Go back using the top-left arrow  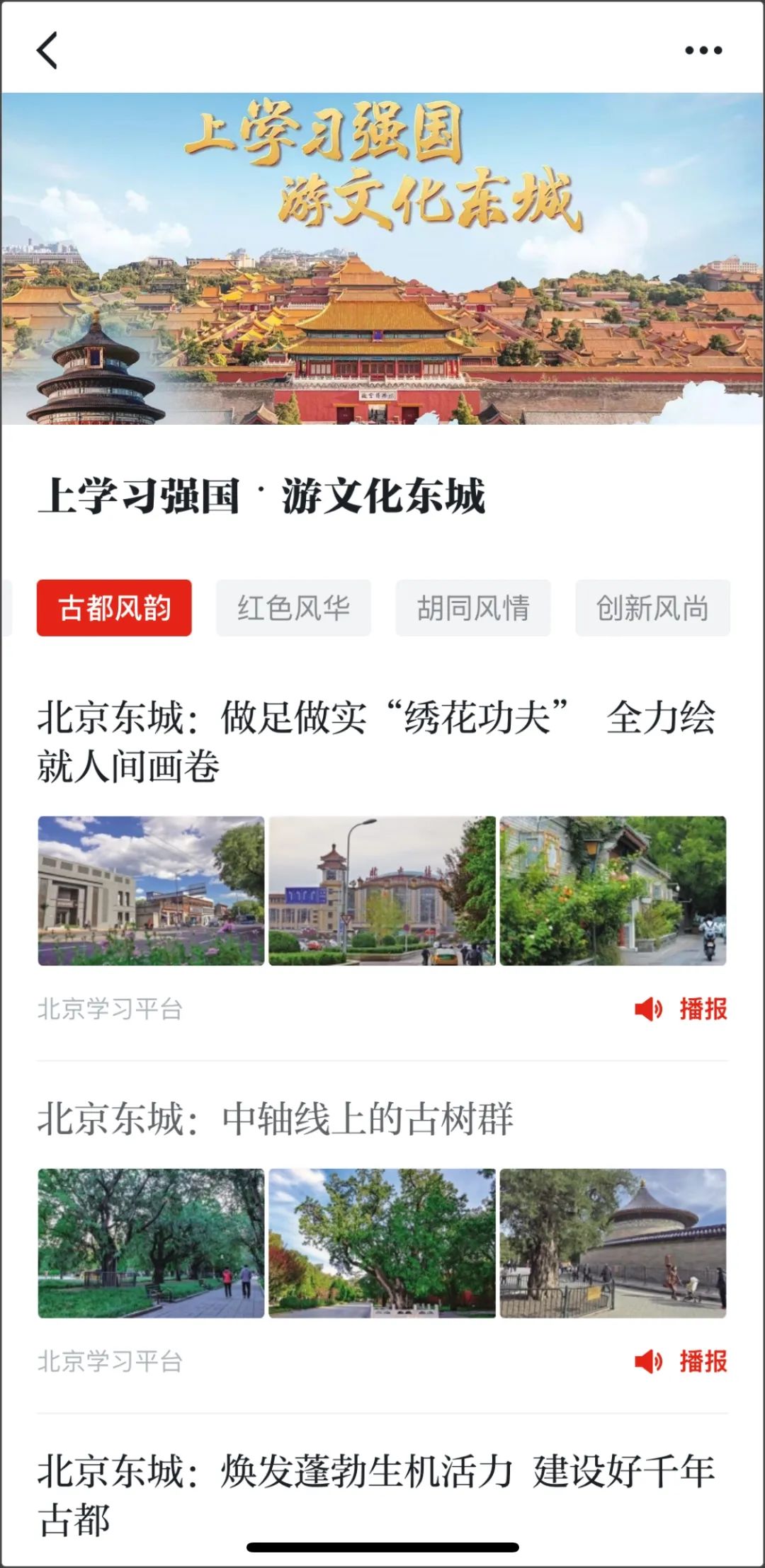pos(47,50)
